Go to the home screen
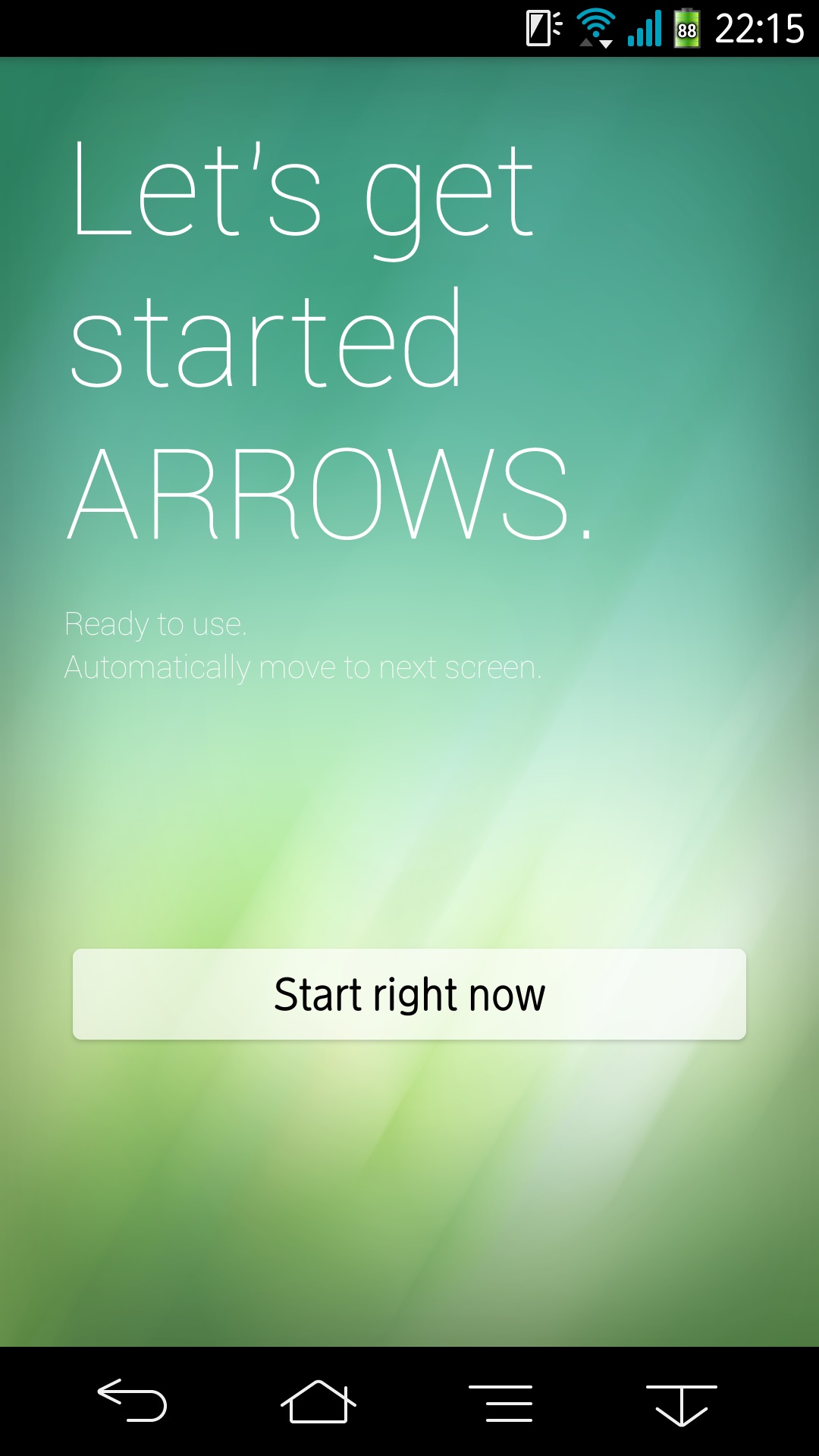This screenshot has height=1456, width=819. (x=318, y=1401)
